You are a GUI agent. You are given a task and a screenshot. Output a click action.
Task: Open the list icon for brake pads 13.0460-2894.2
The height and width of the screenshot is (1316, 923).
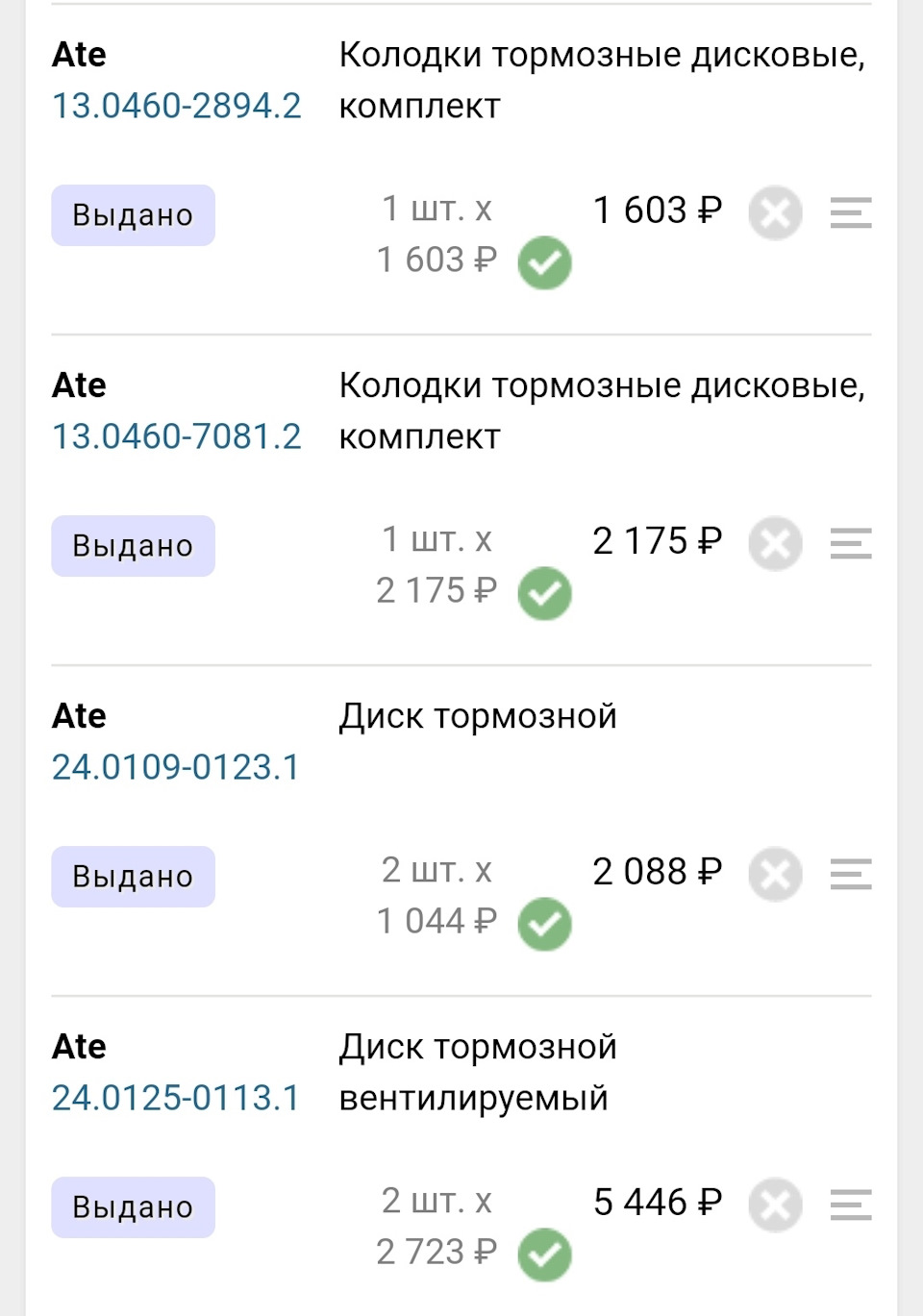850,212
